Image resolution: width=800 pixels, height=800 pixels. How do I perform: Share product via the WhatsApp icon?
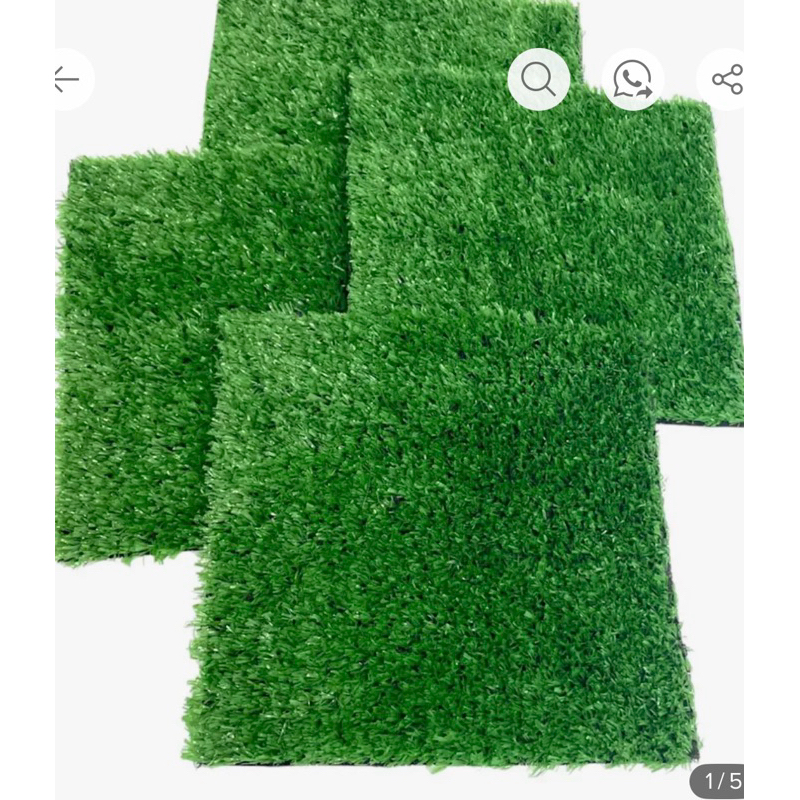[x=632, y=79]
